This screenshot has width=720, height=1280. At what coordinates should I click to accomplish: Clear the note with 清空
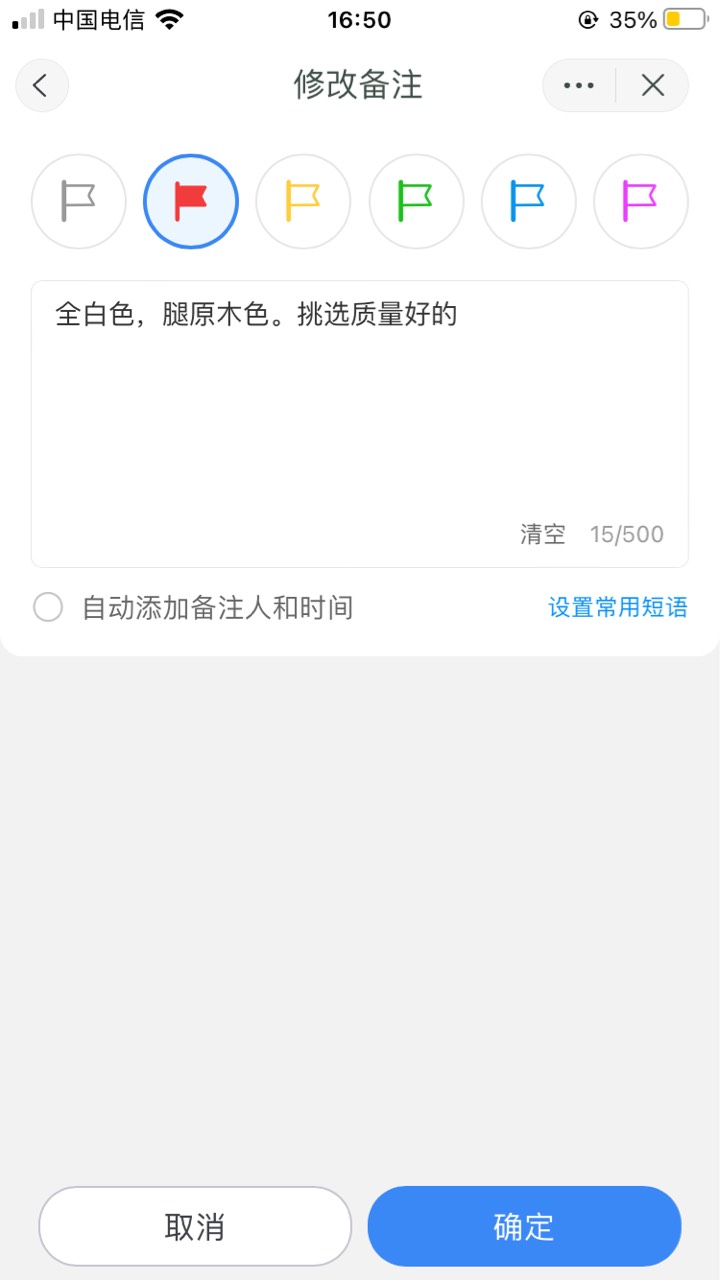(543, 534)
